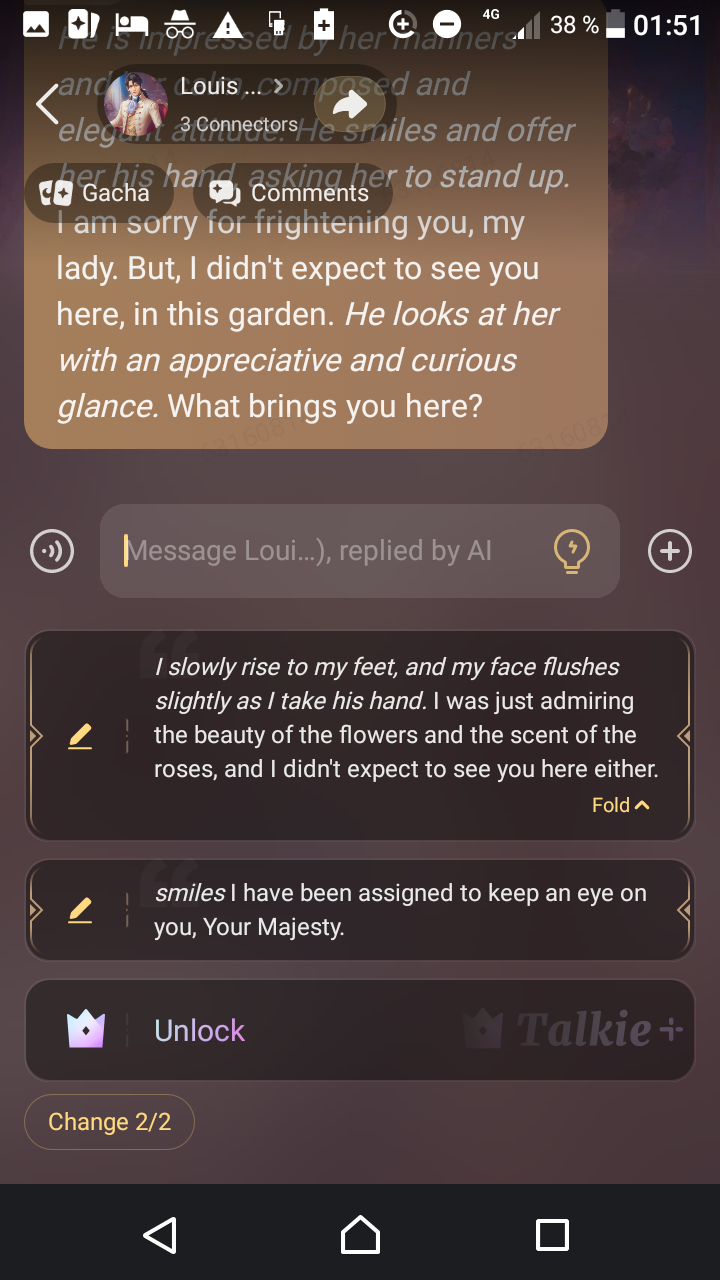Open recent apps from the navigation bar
The height and width of the screenshot is (1280, 720).
[x=552, y=1235]
